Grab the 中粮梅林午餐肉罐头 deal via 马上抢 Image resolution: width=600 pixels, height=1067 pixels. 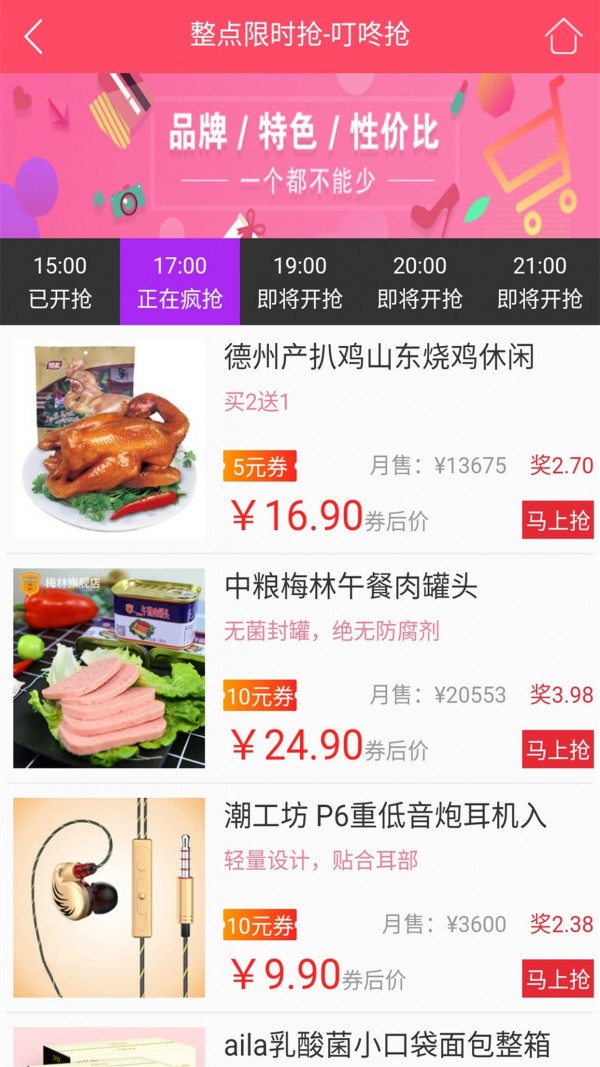click(557, 749)
